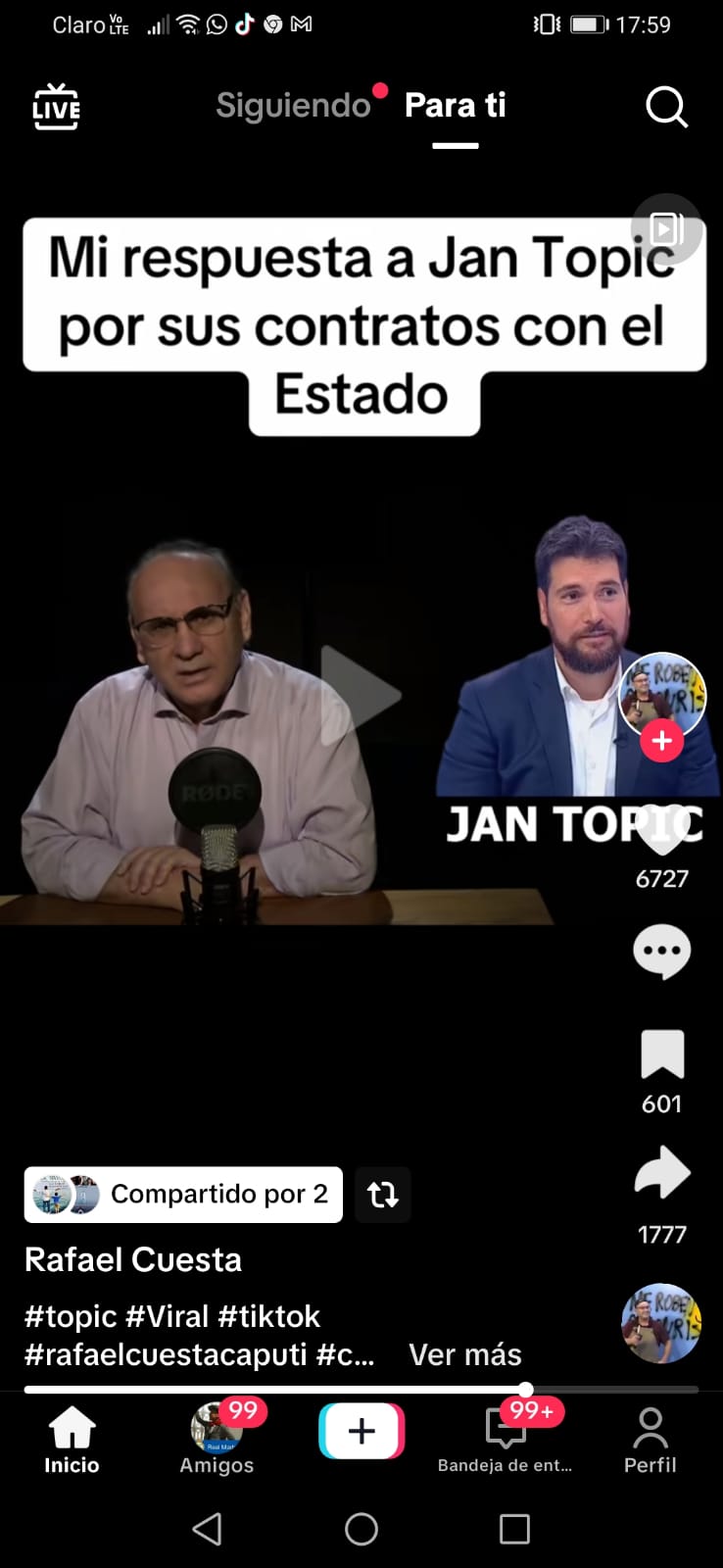Open Rafael Cuesta's profile name
Image resolution: width=723 pixels, height=1568 pixels.
[133, 1259]
